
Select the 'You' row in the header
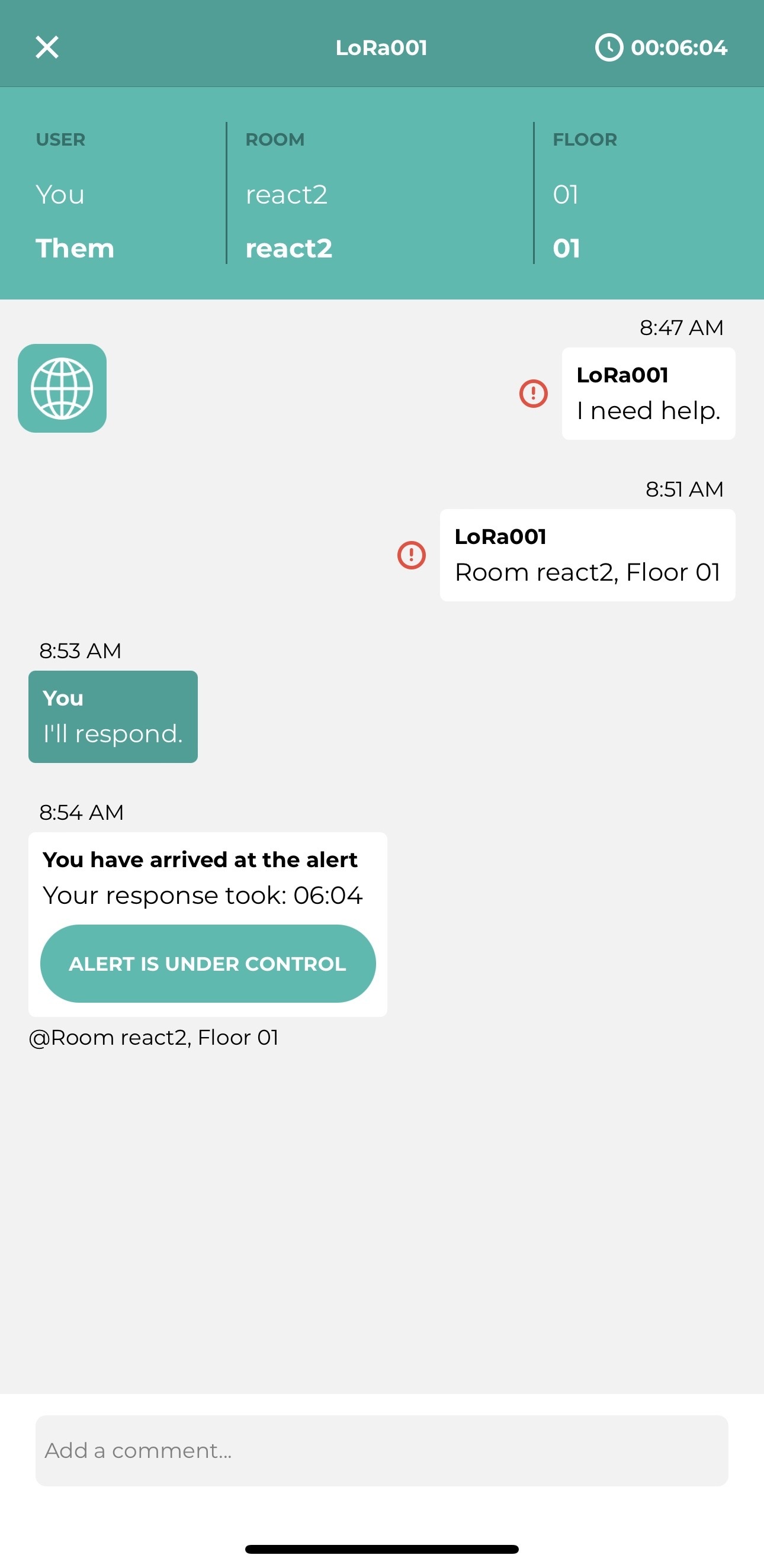[x=59, y=195]
